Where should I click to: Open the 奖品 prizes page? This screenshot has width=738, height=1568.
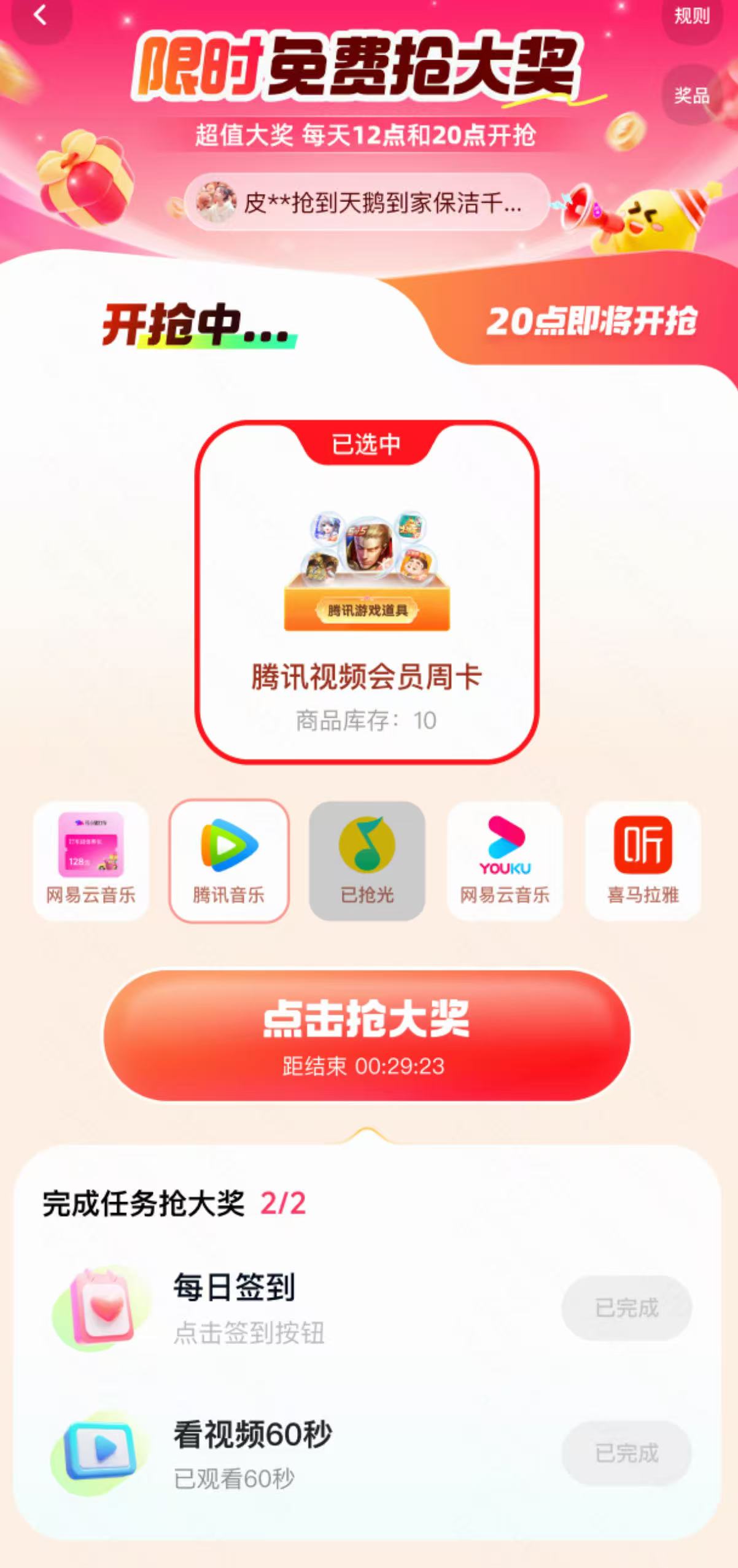coord(691,95)
